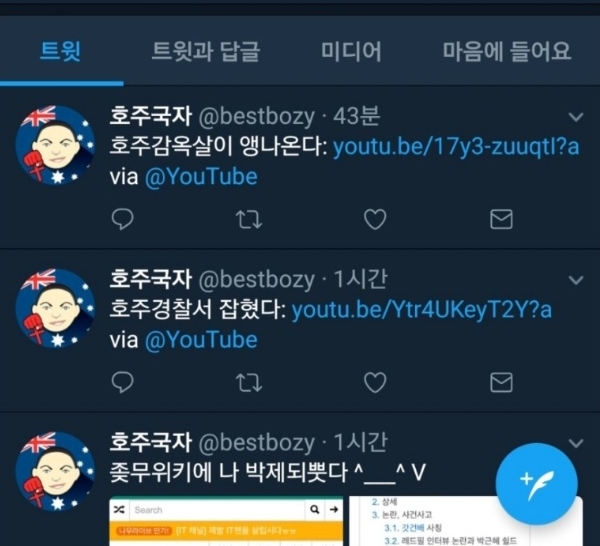Reply to the 호주경찰서 잡혔다 tweet
Viewport: 600px width, 546px height.
tap(122, 381)
